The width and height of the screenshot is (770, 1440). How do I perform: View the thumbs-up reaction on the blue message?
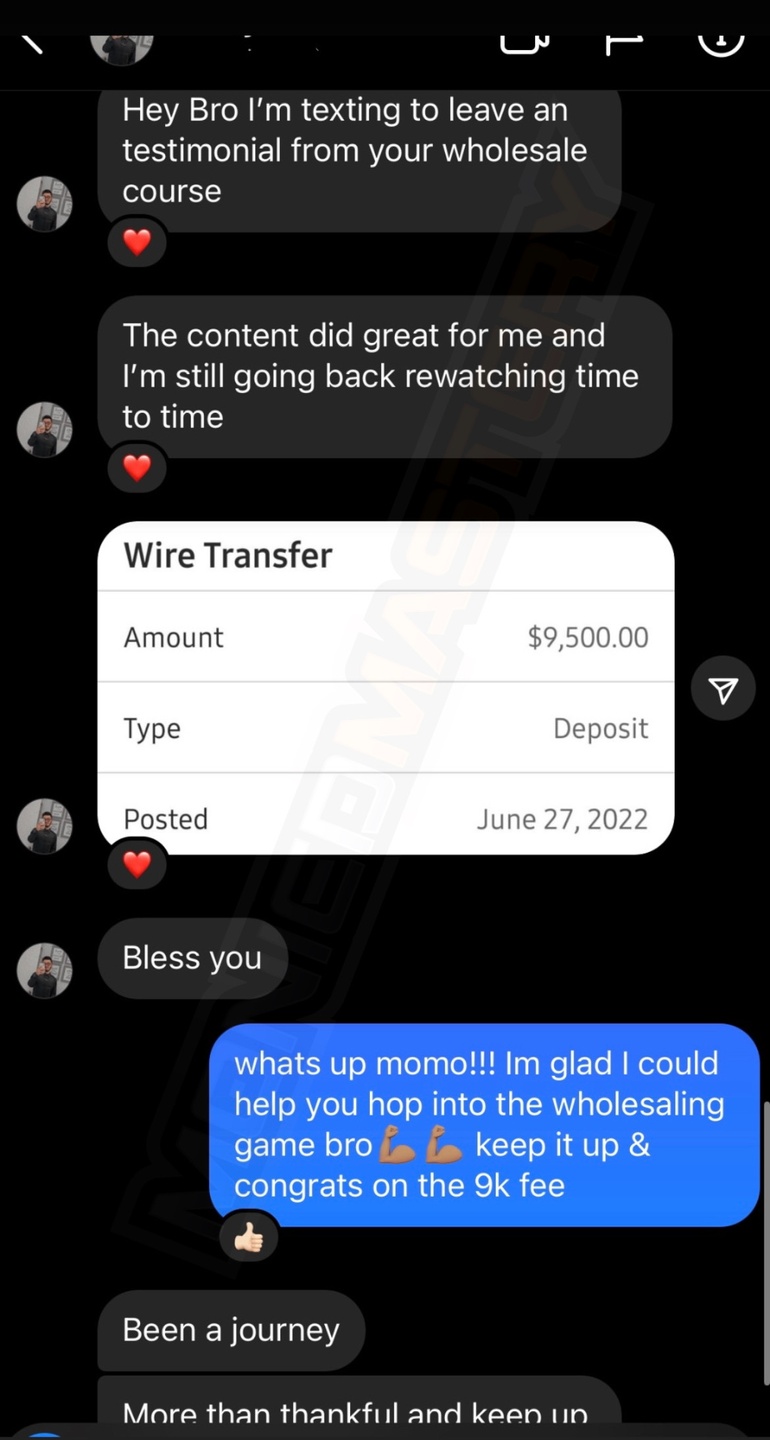pyautogui.click(x=248, y=1239)
